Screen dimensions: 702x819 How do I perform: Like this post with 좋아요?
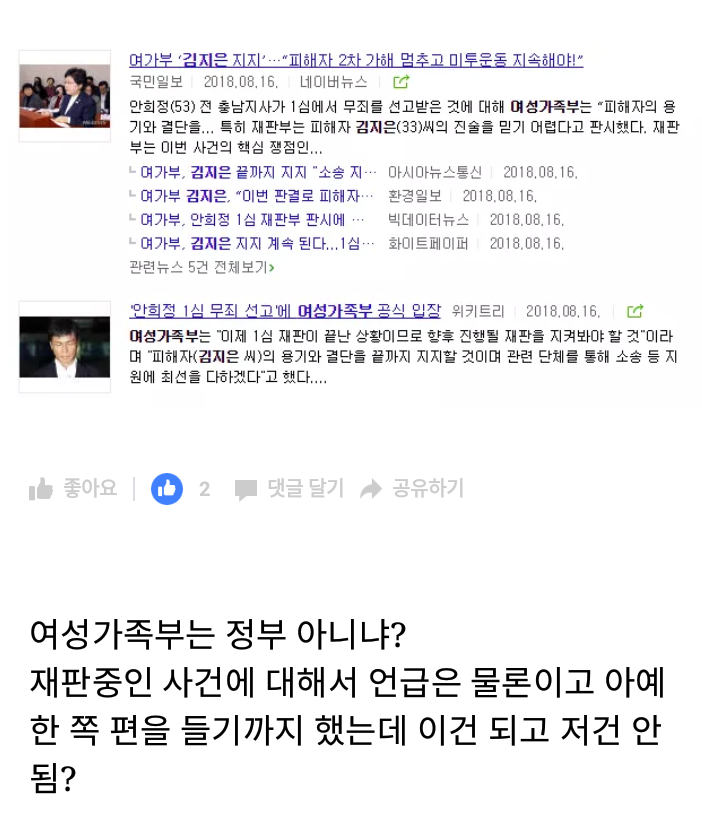(73, 488)
